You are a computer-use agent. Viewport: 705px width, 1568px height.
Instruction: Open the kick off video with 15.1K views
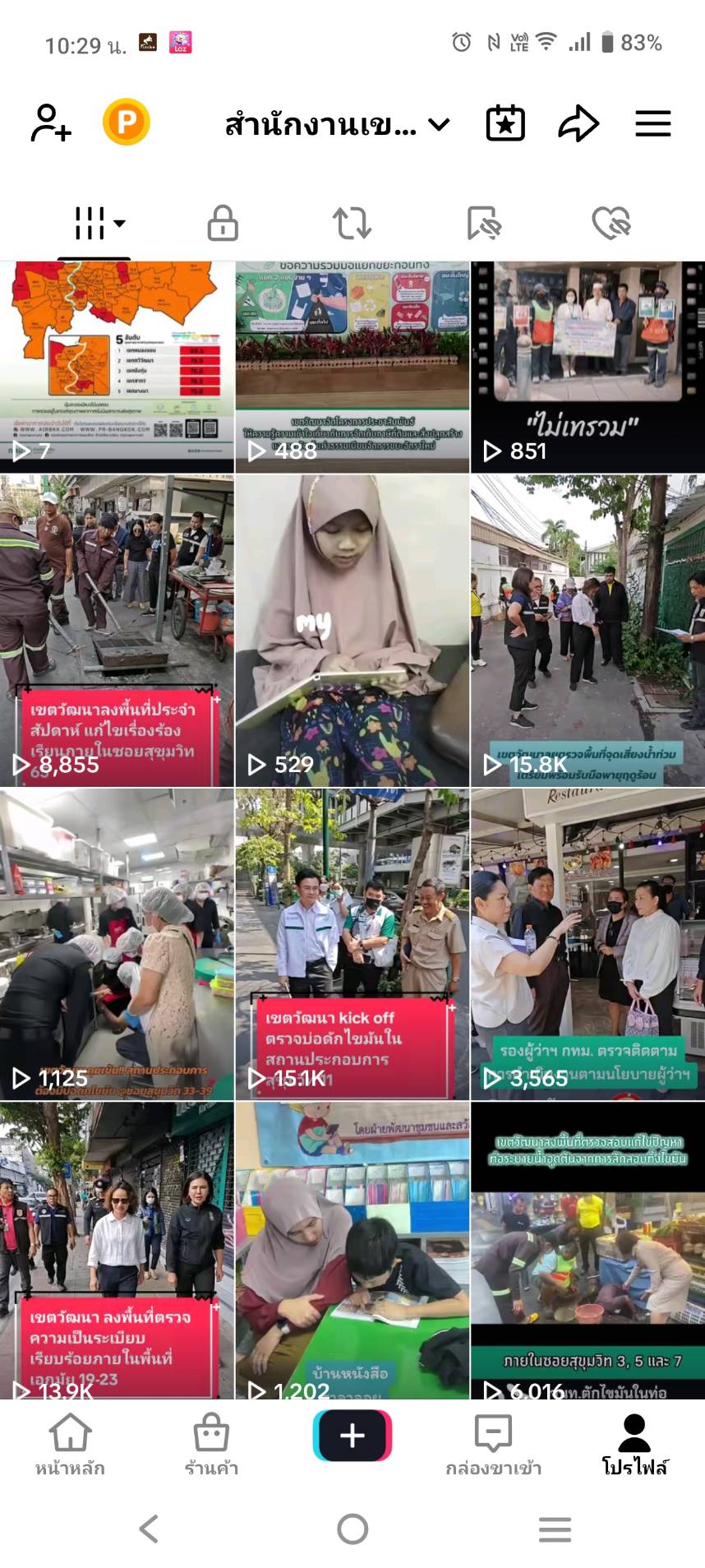pos(352,944)
